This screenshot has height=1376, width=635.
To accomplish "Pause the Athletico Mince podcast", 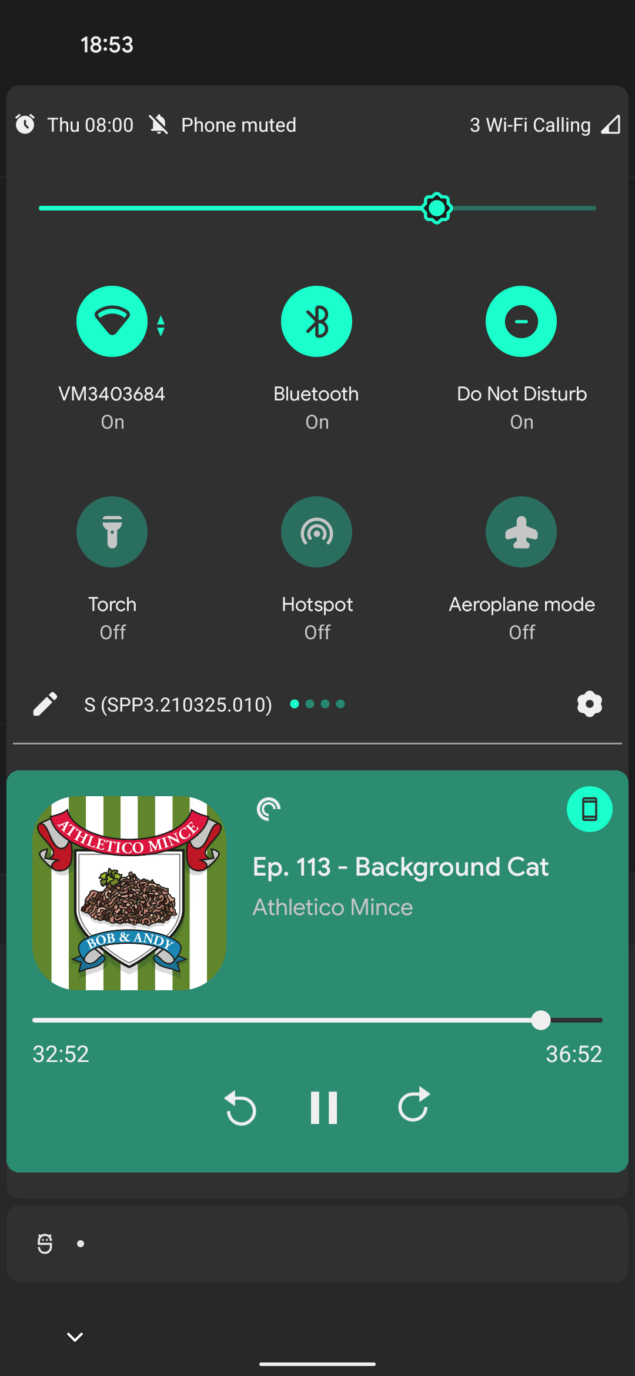I will [x=323, y=1108].
